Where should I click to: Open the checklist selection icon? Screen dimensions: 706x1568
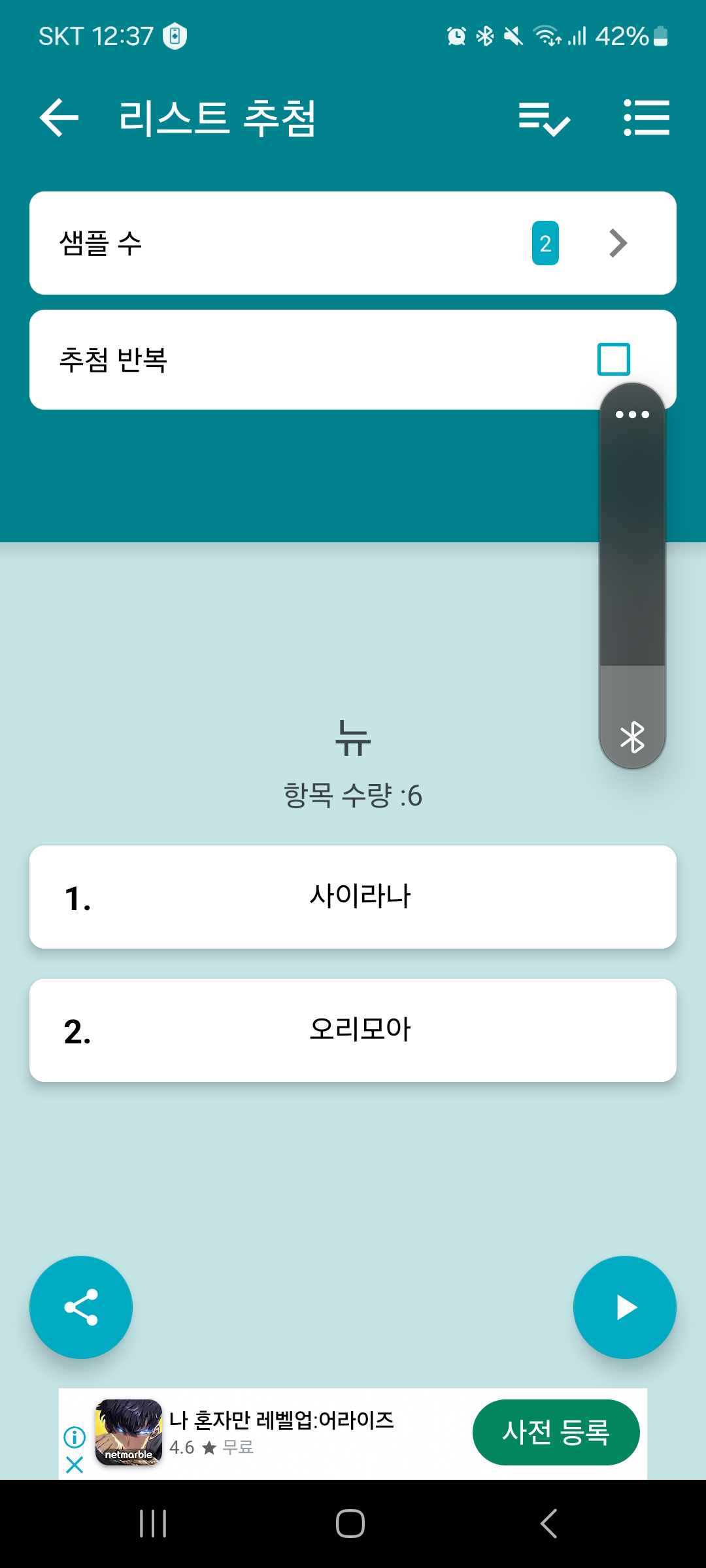(545, 118)
